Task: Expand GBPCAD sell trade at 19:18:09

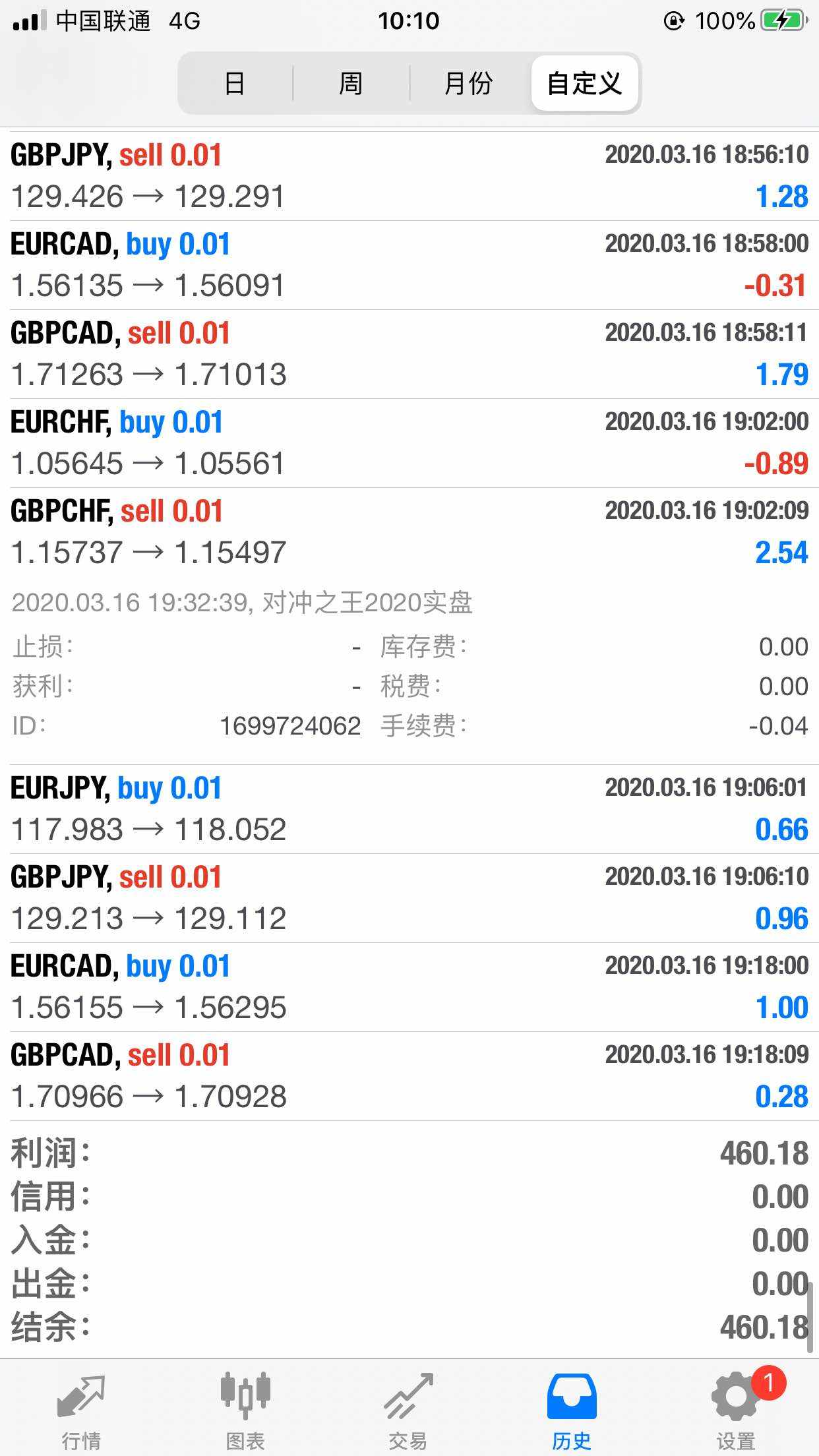Action: click(409, 1076)
